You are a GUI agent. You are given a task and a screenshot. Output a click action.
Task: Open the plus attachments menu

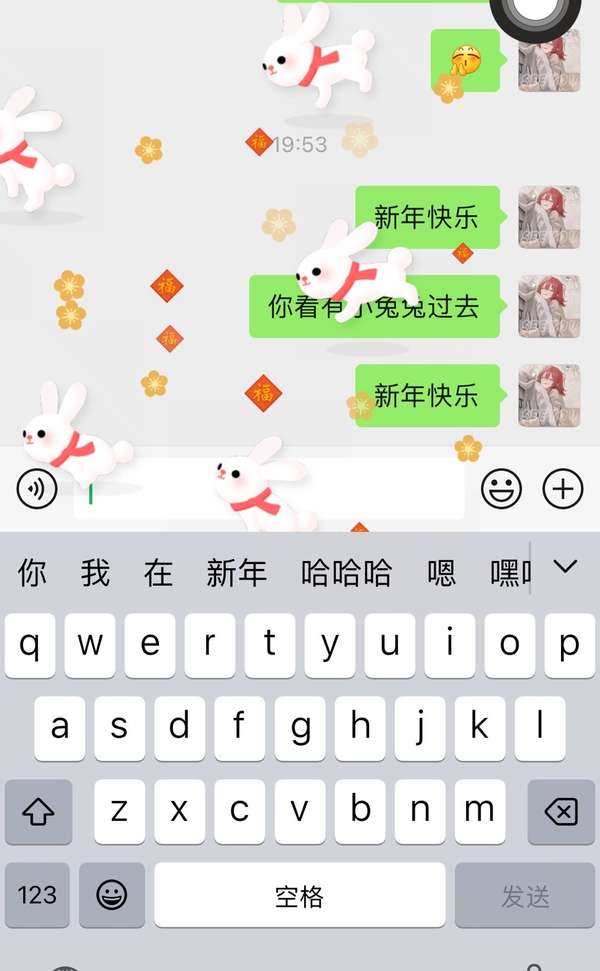point(562,489)
